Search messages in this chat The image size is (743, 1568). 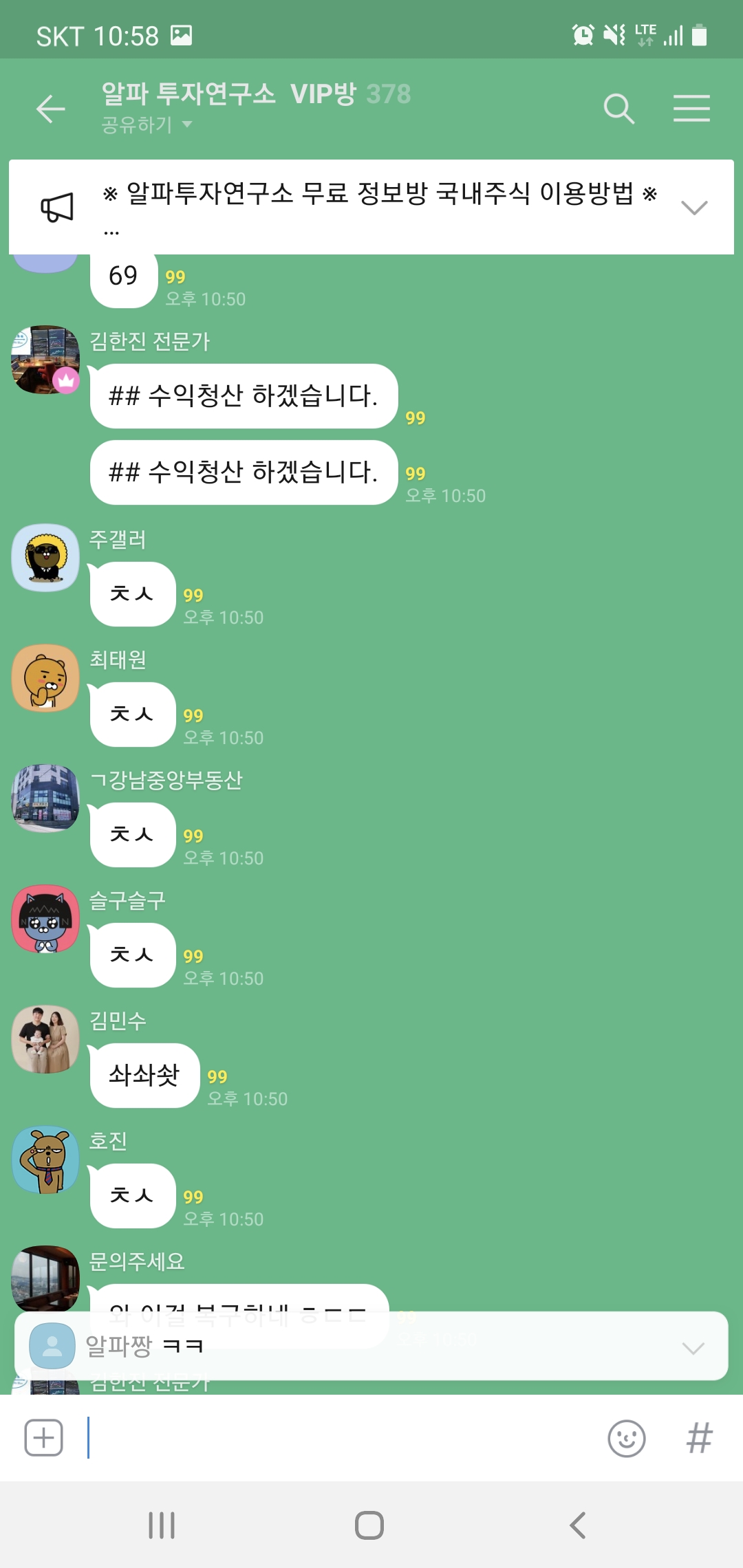pyautogui.click(x=618, y=109)
